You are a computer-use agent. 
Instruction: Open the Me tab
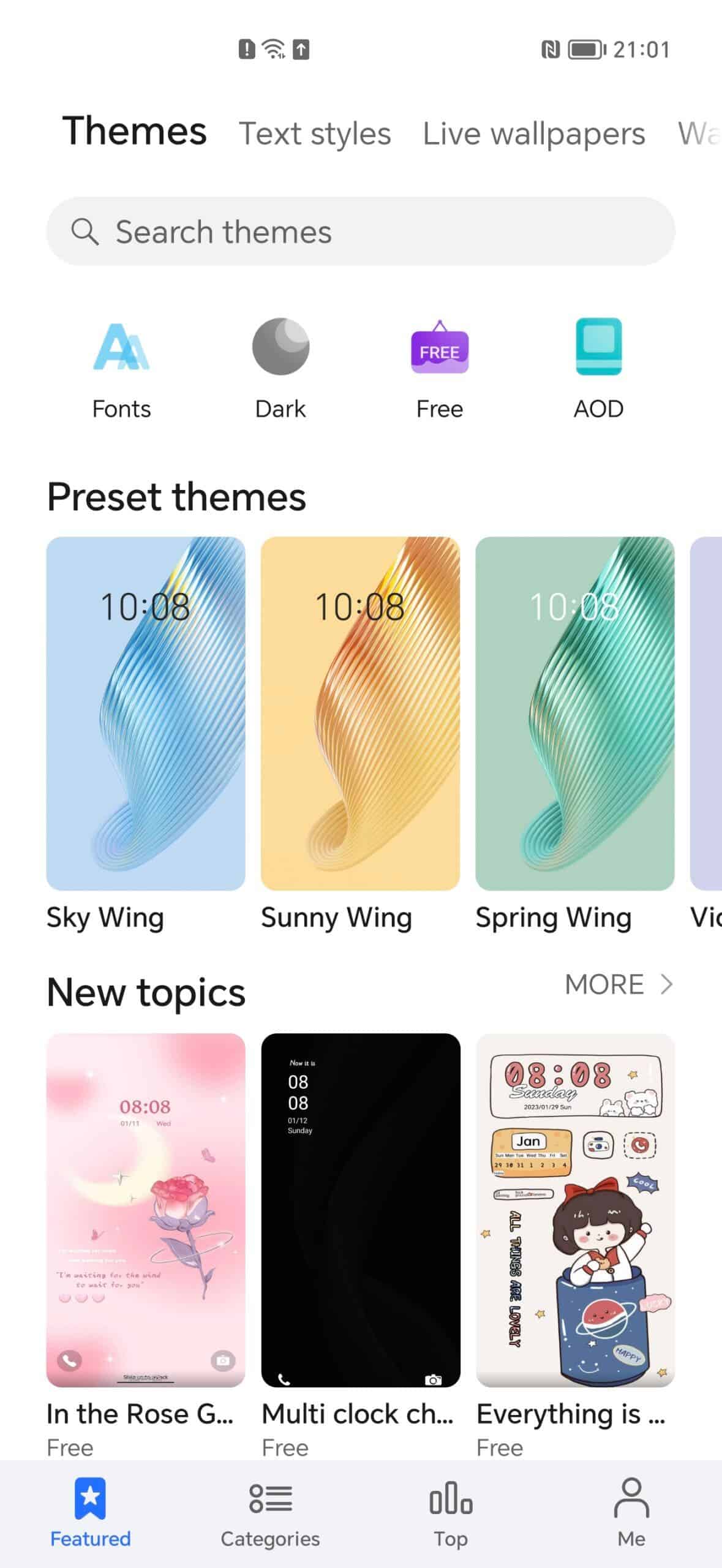[x=631, y=1513]
